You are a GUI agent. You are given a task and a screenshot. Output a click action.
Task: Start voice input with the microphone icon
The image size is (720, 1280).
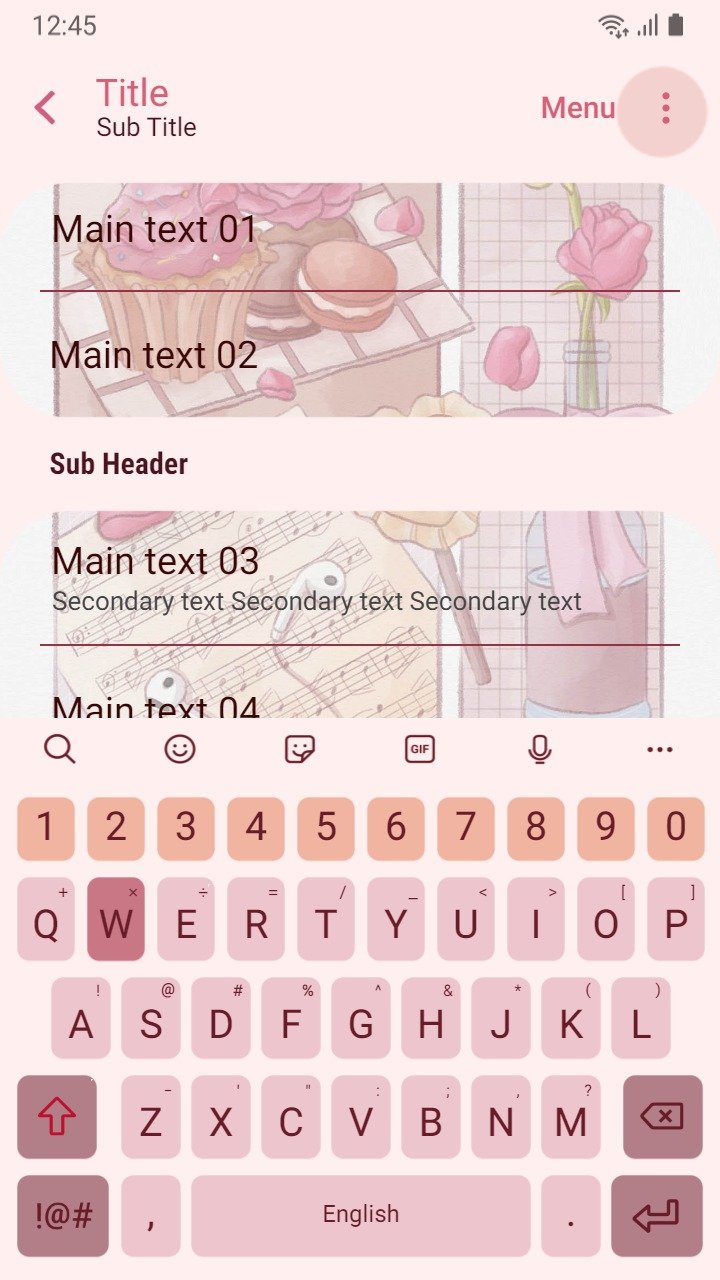[x=540, y=748]
